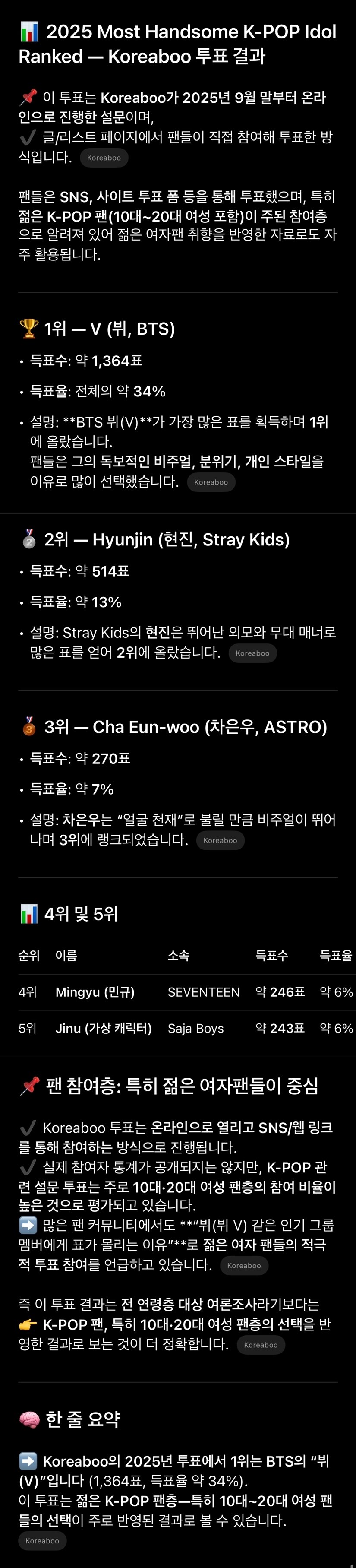Open Koreaboo chip after '언급하고 있습니다'
Screen dimensions: 356x1568
(x=243, y=1265)
